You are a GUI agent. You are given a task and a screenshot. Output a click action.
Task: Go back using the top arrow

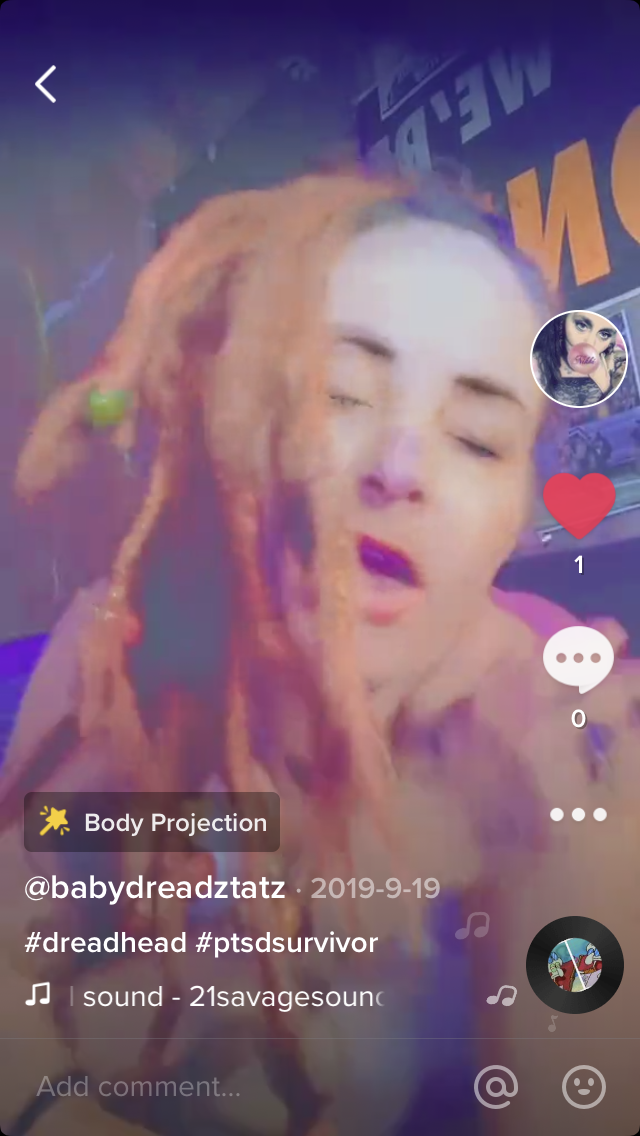[46, 85]
